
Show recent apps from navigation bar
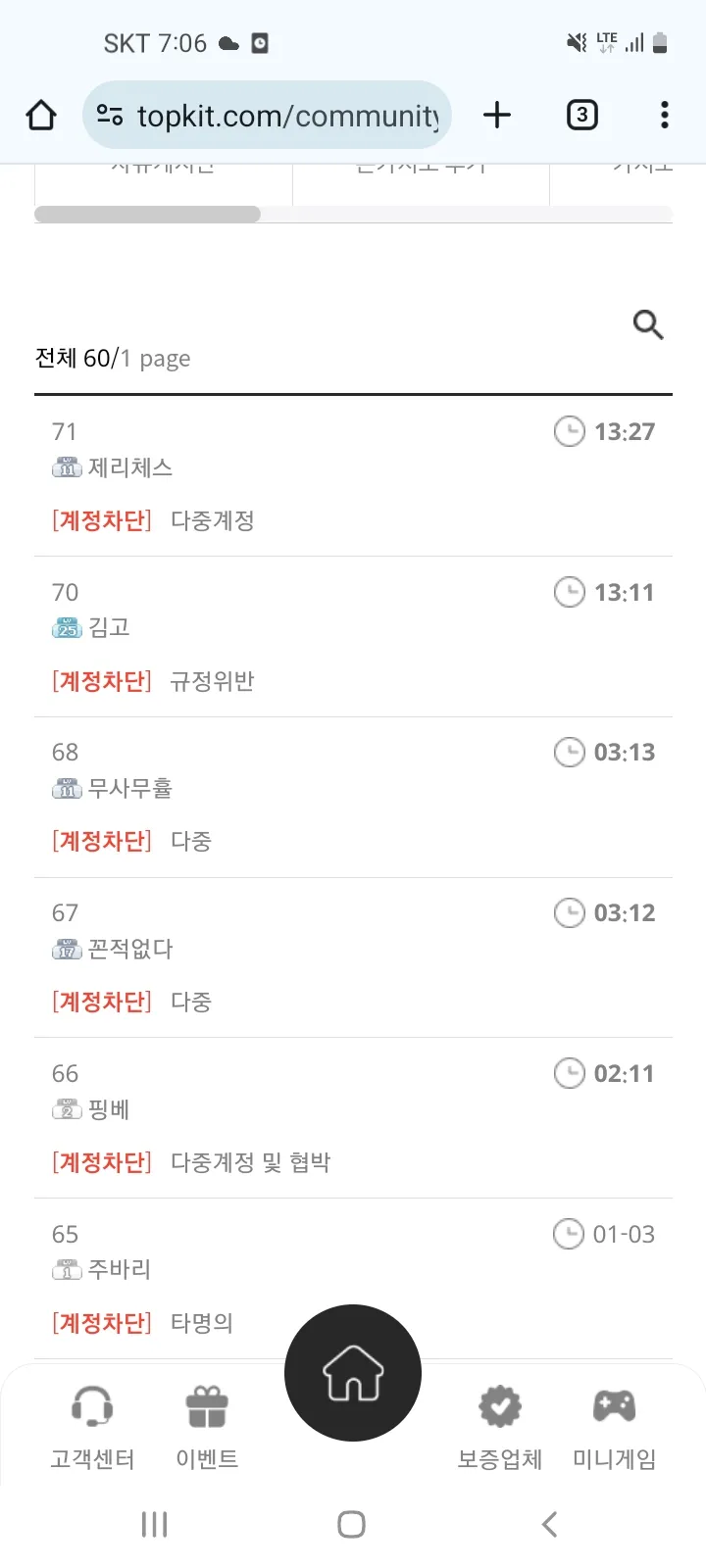point(155,1524)
